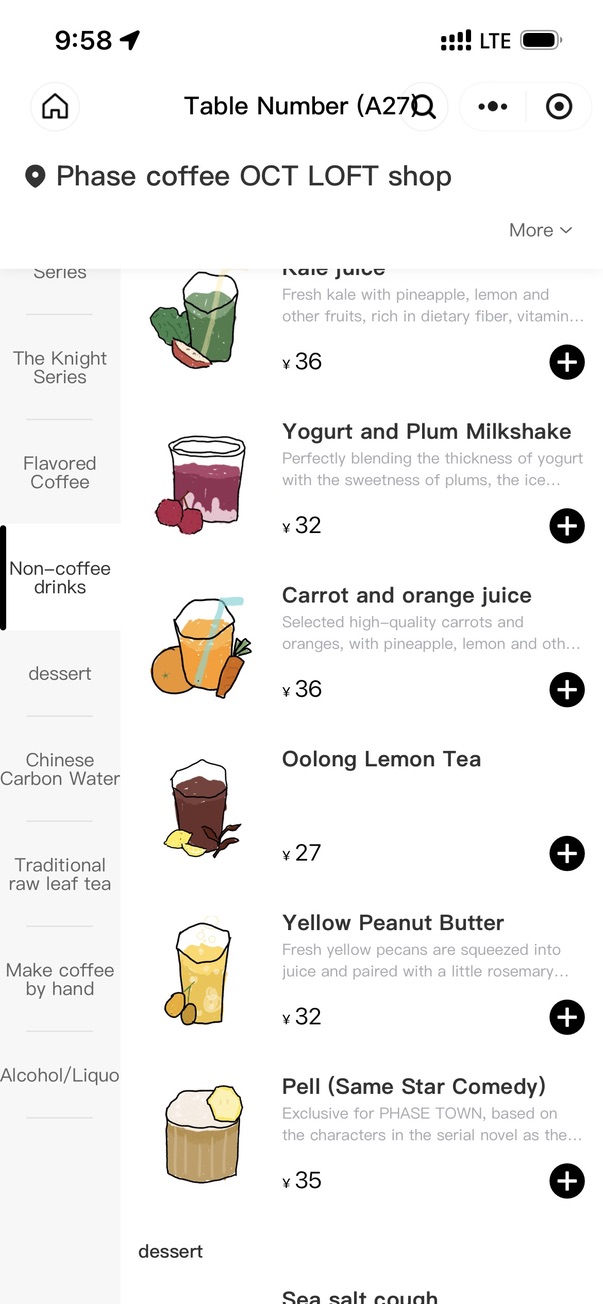This screenshot has width=603, height=1304.
Task: Open Chinese Carbon Water category
Action: (60, 769)
